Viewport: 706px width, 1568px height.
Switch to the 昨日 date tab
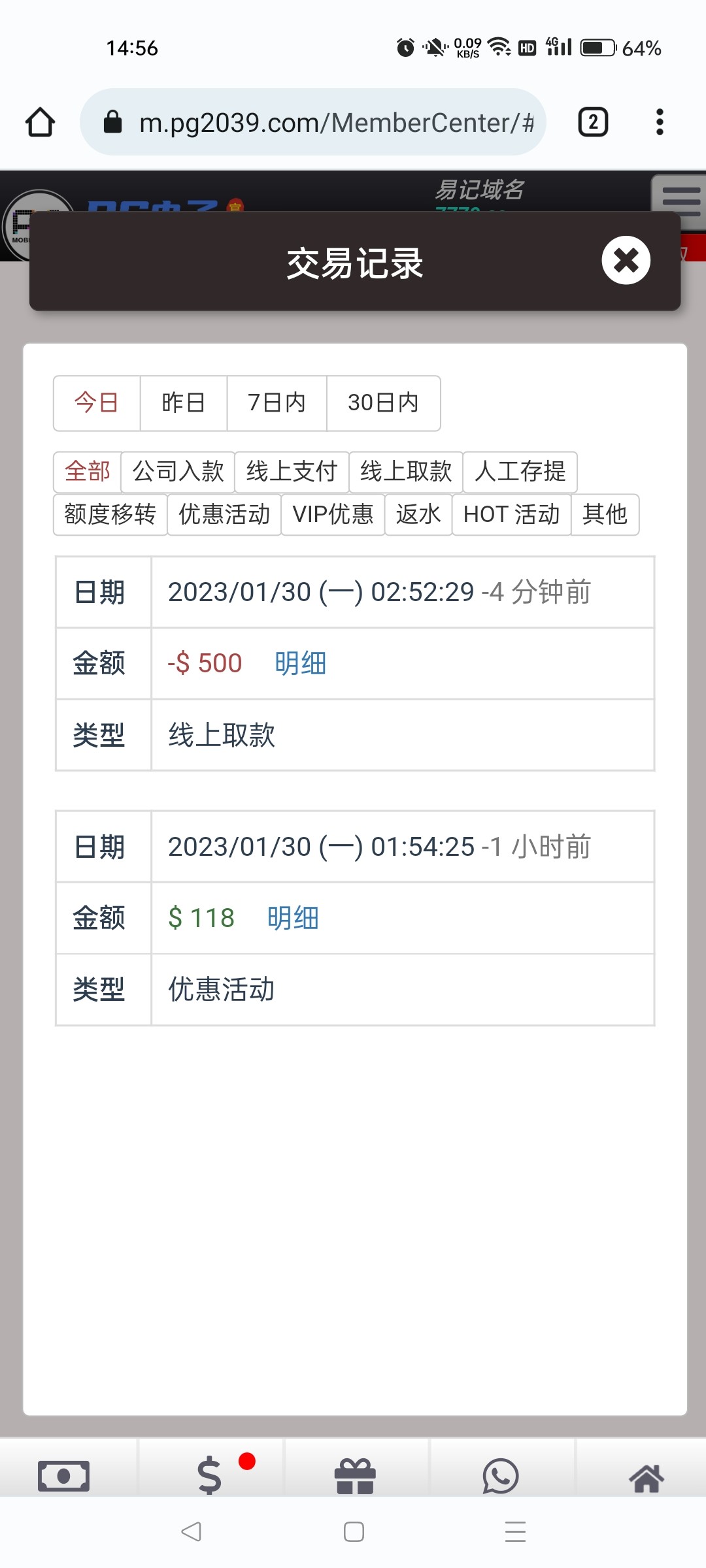183,403
